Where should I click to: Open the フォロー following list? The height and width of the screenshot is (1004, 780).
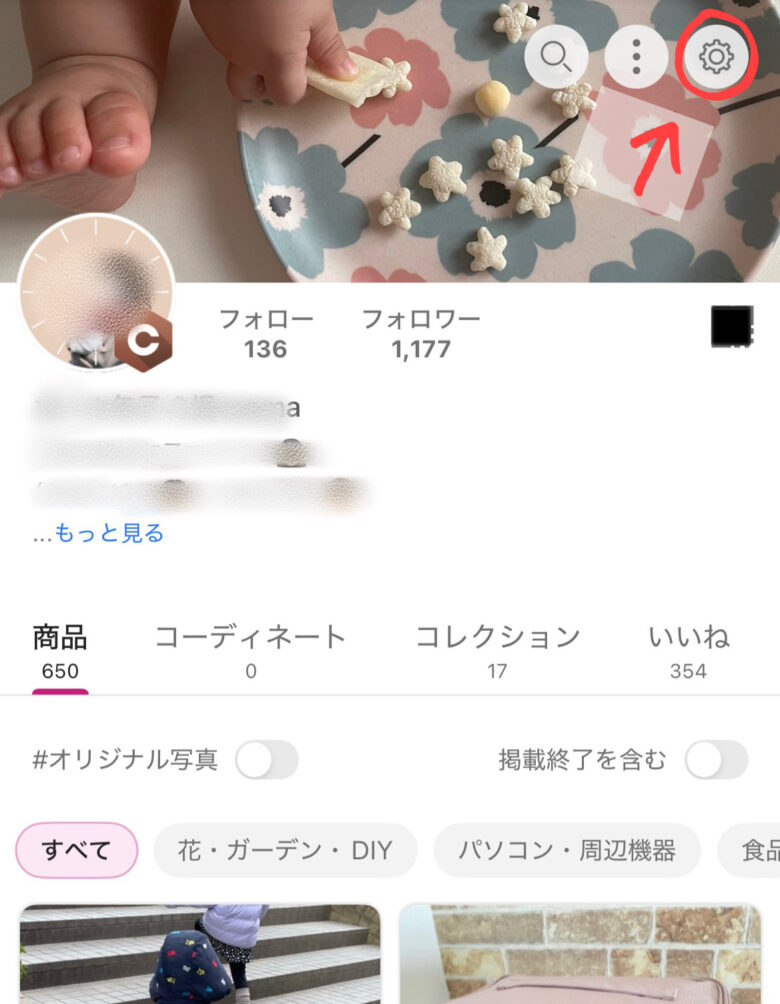tap(265, 334)
